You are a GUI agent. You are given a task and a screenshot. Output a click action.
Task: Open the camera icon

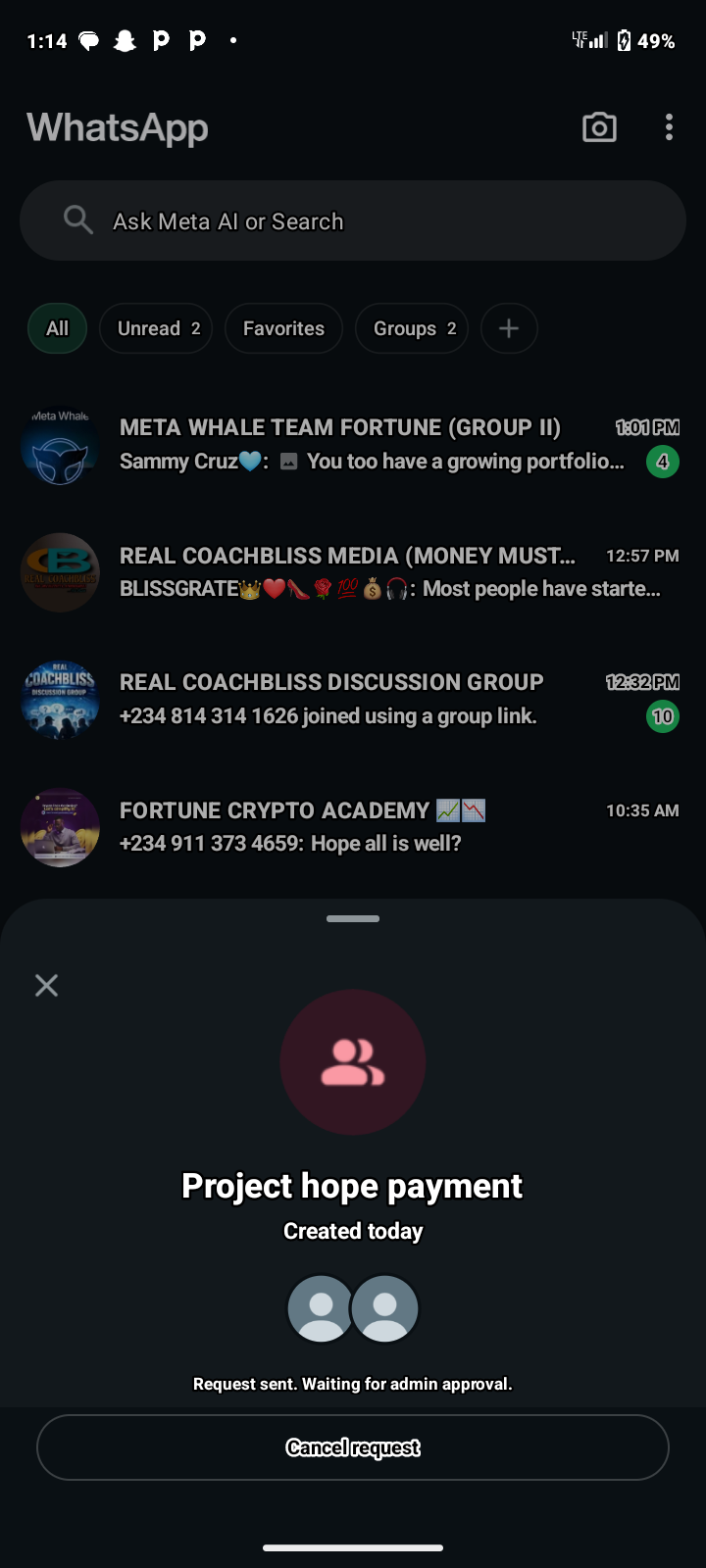coord(599,127)
